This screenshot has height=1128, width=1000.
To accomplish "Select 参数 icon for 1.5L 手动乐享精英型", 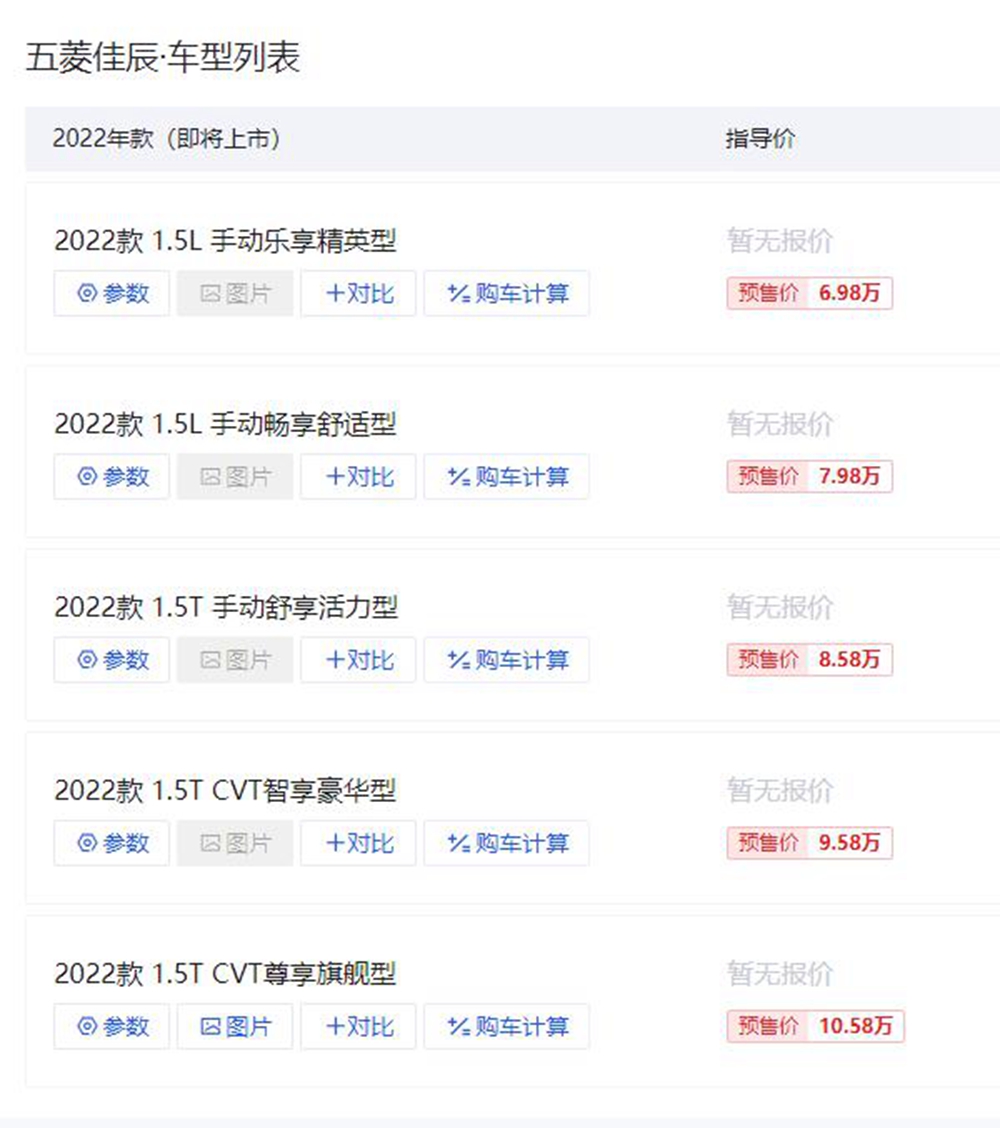I will [x=111, y=293].
